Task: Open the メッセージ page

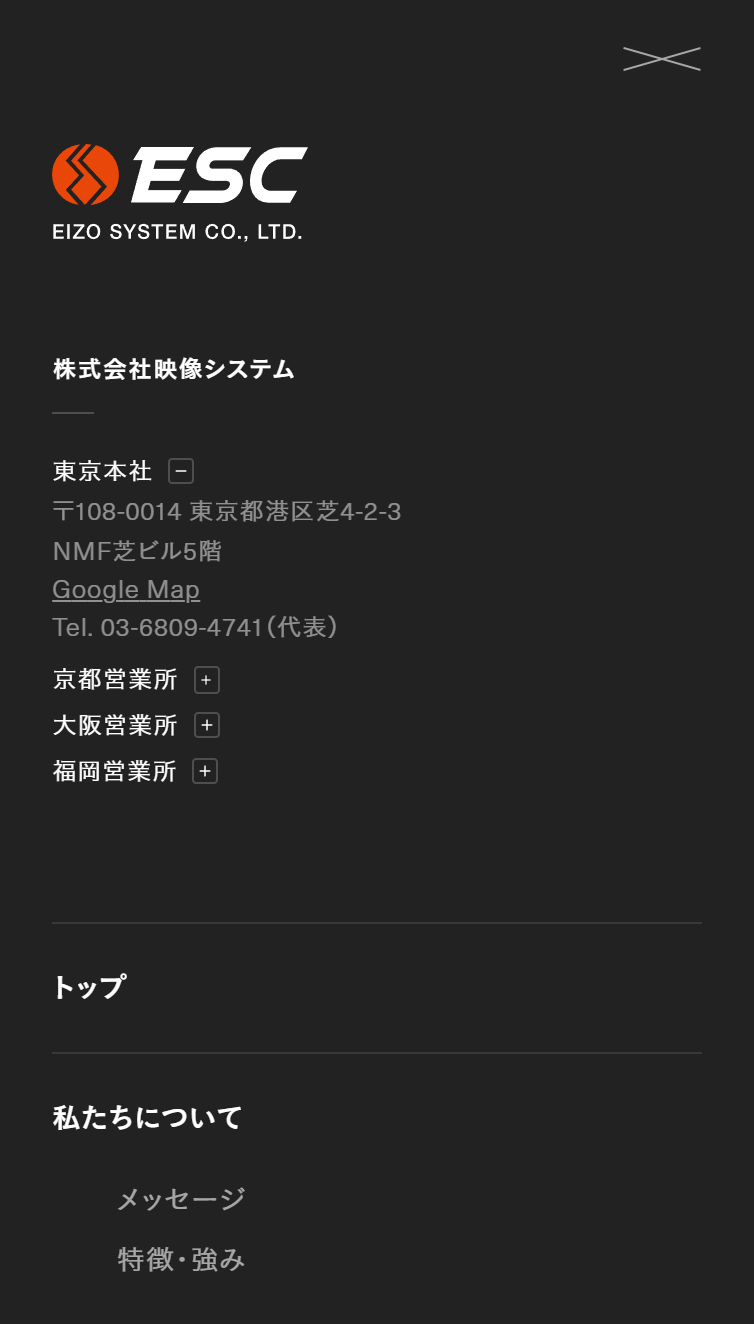Action: point(181,1198)
